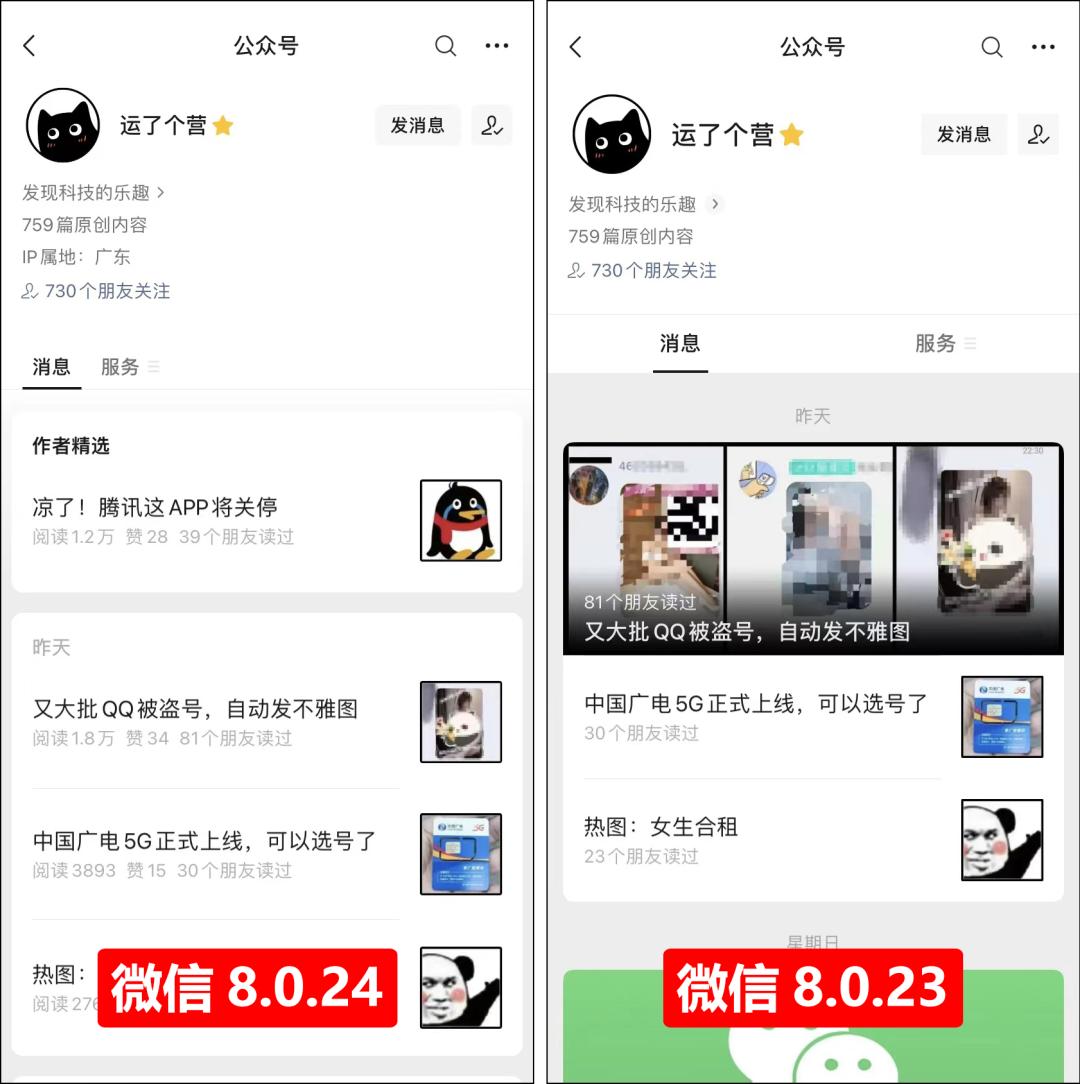Tap the add-person icon next to 发消息
1080x1084 pixels.
pyautogui.click(x=491, y=125)
